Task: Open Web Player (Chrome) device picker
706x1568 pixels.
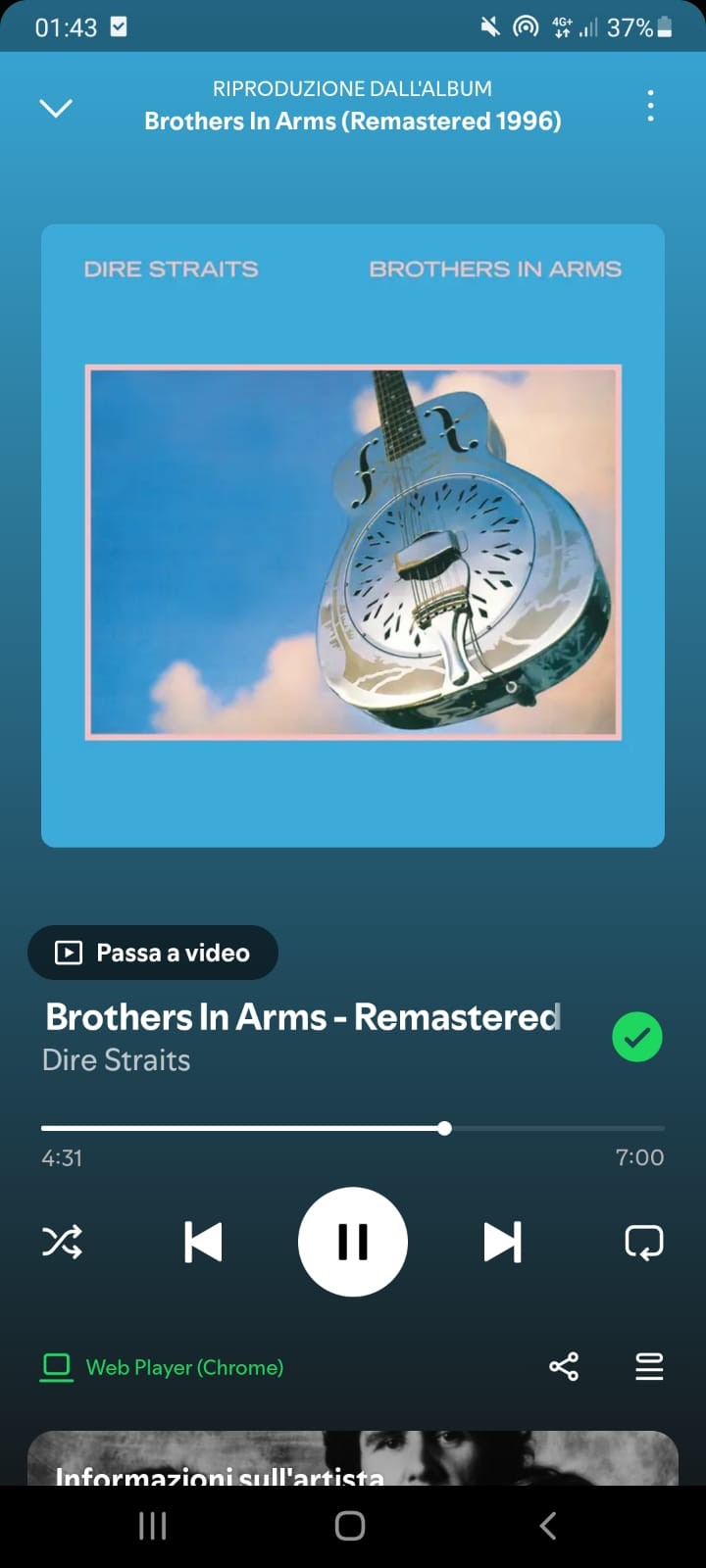Action: (162, 1367)
